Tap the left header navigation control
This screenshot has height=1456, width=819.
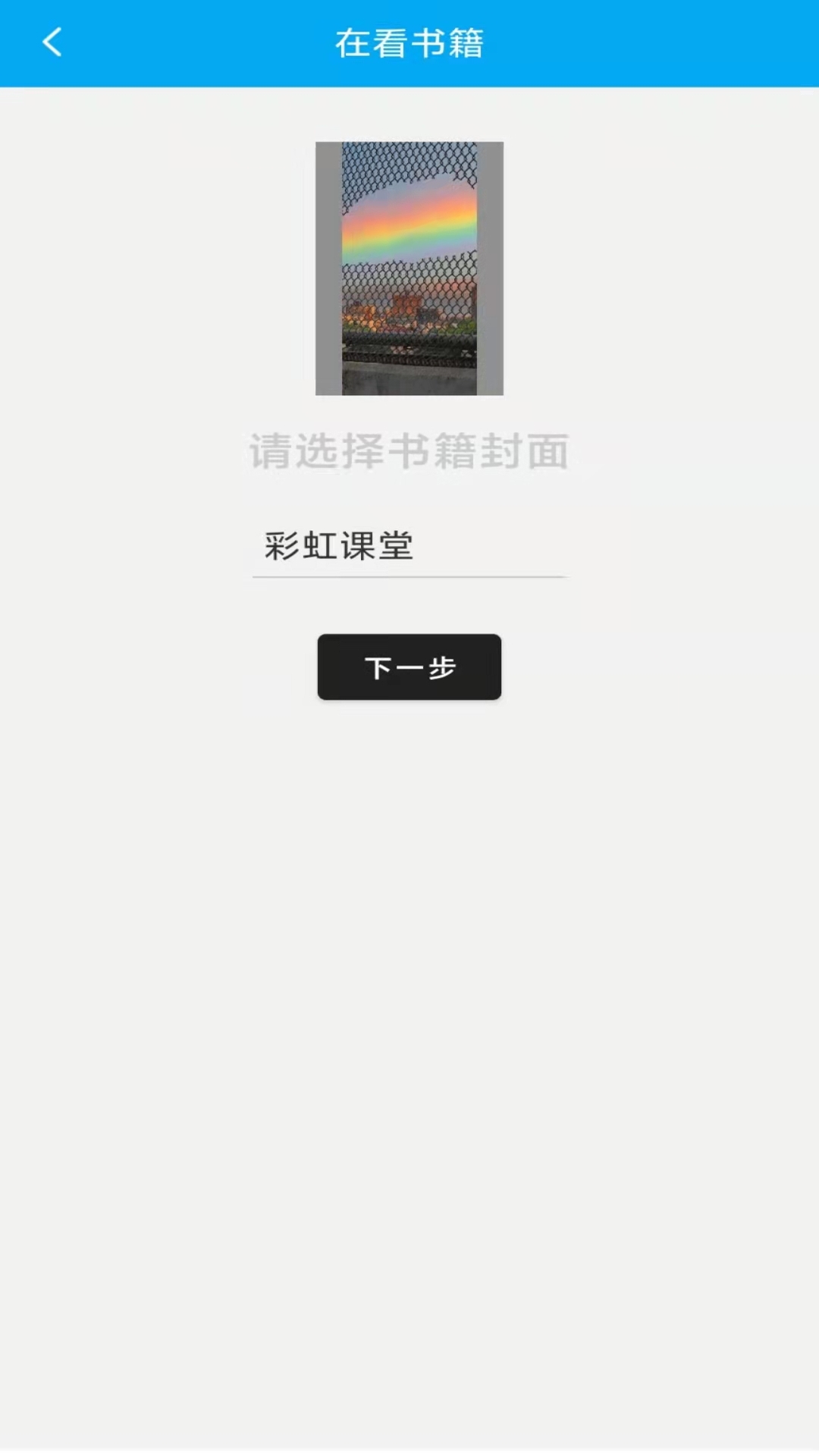[x=52, y=42]
